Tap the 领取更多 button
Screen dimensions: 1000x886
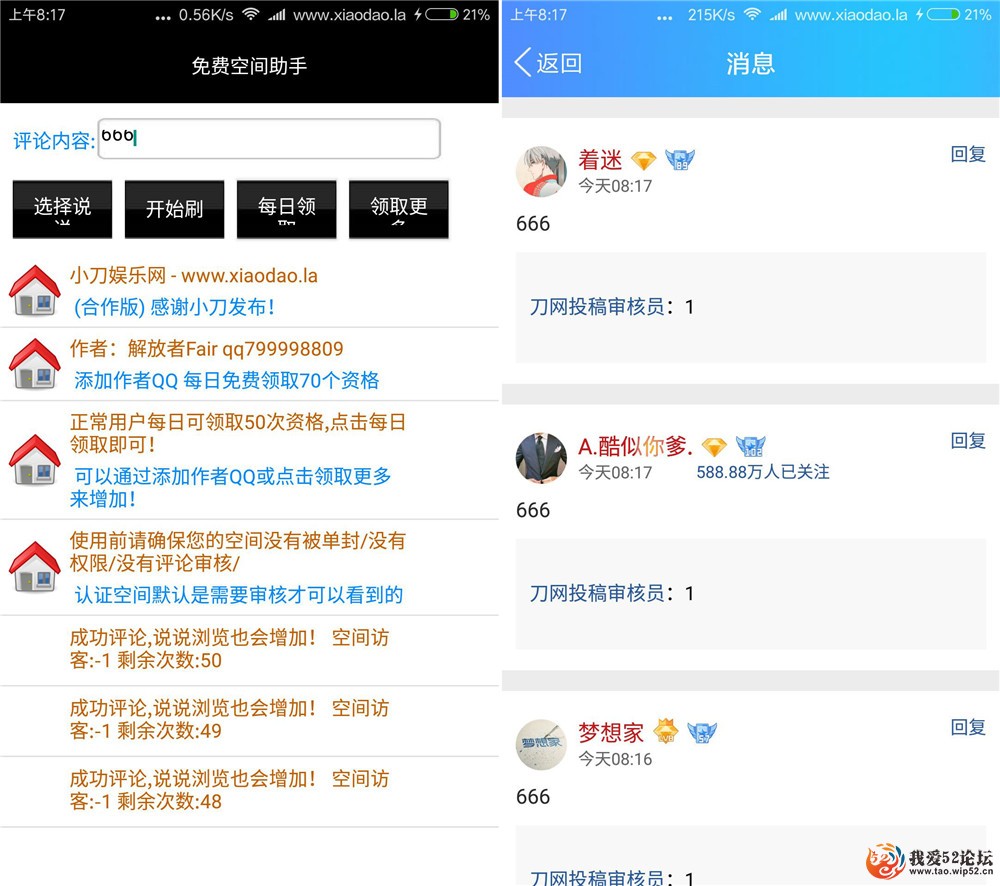coord(398,209)
